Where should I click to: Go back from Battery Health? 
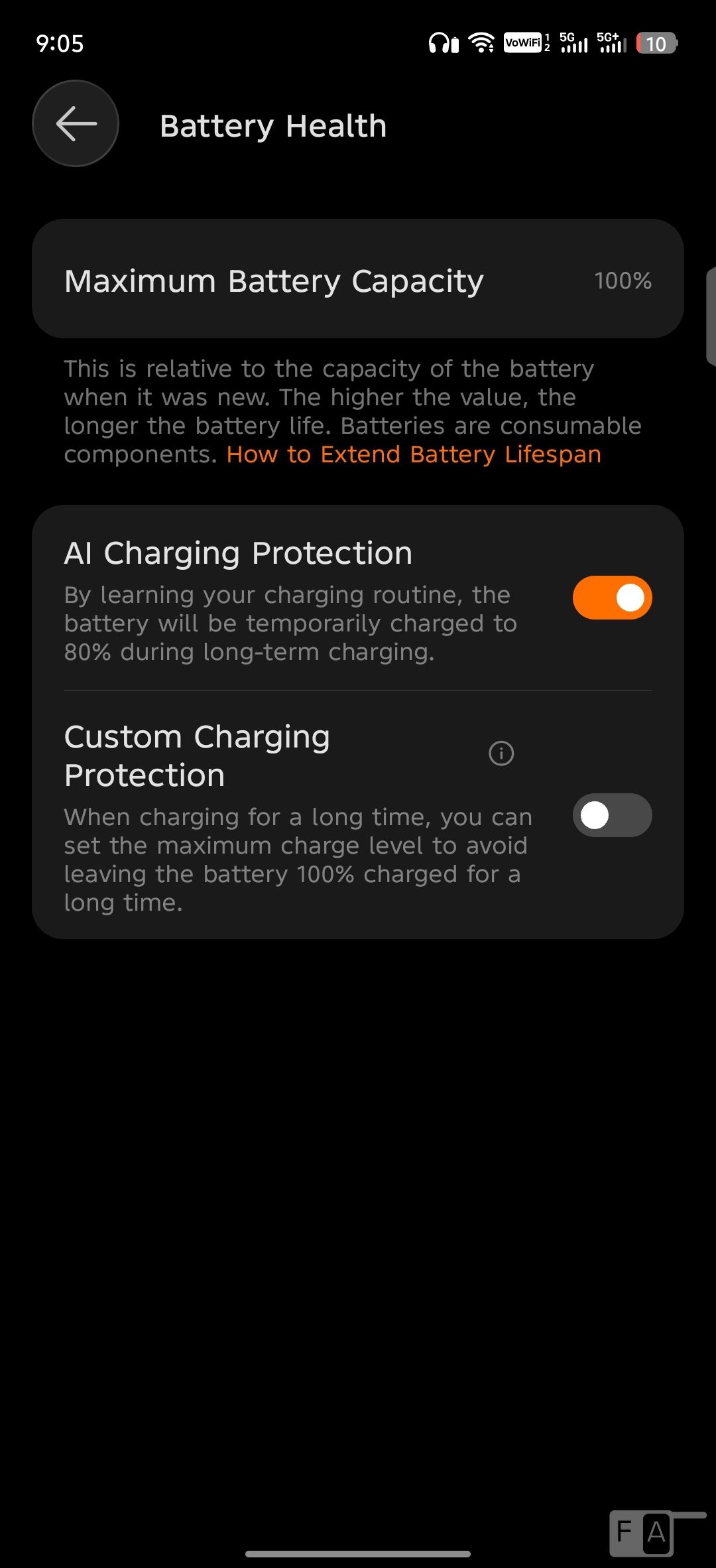tap(76, 123)
